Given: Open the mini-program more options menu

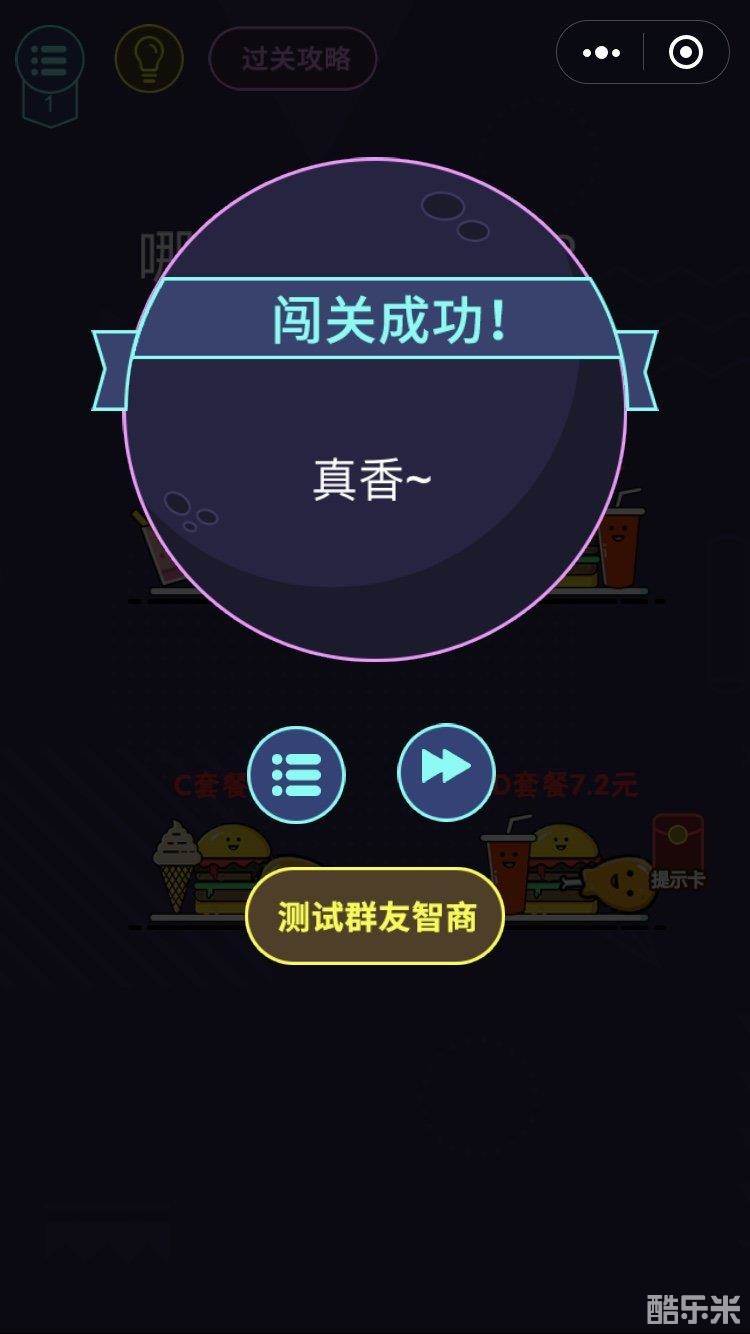Looking at the screenshot, I should [x=601, y=54].
